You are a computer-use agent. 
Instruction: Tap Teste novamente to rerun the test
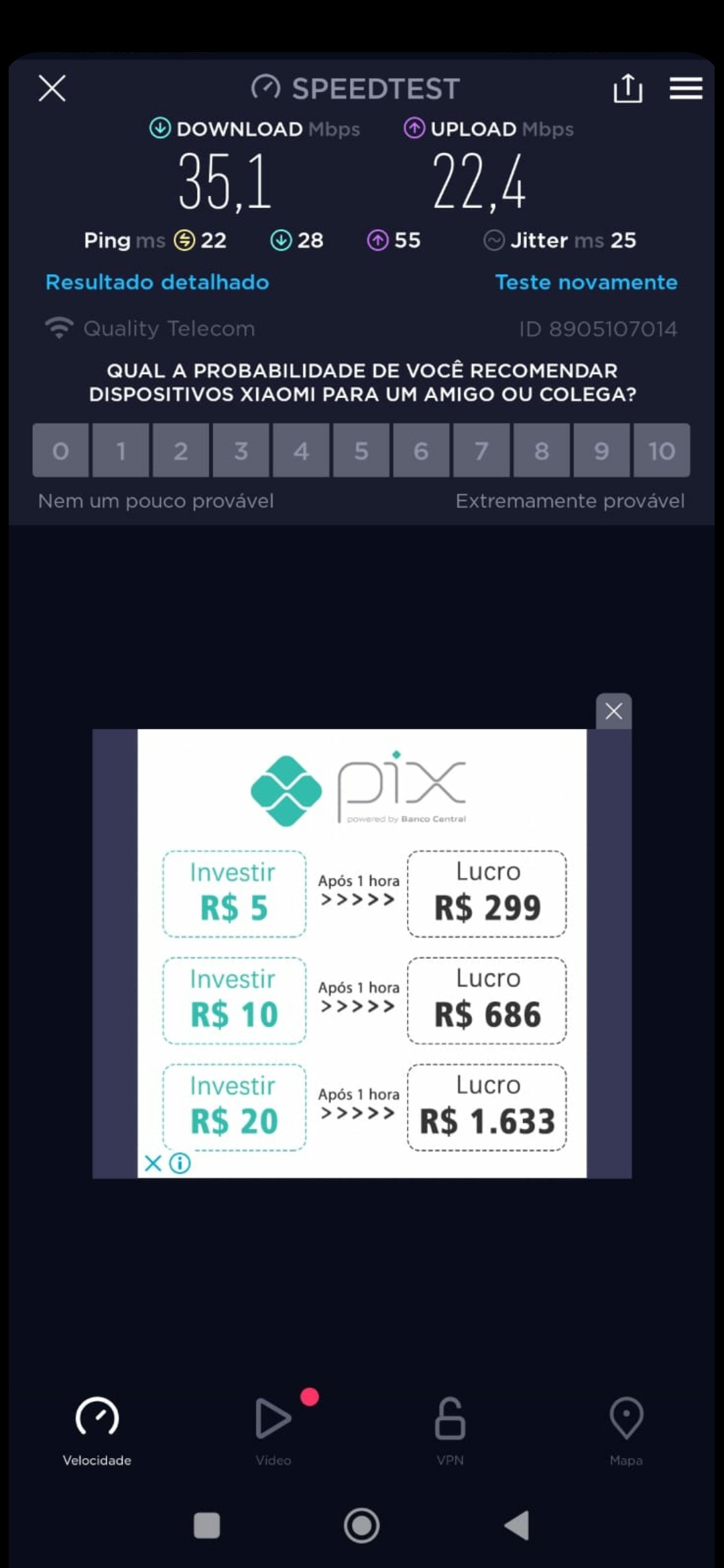click(585, 282)
